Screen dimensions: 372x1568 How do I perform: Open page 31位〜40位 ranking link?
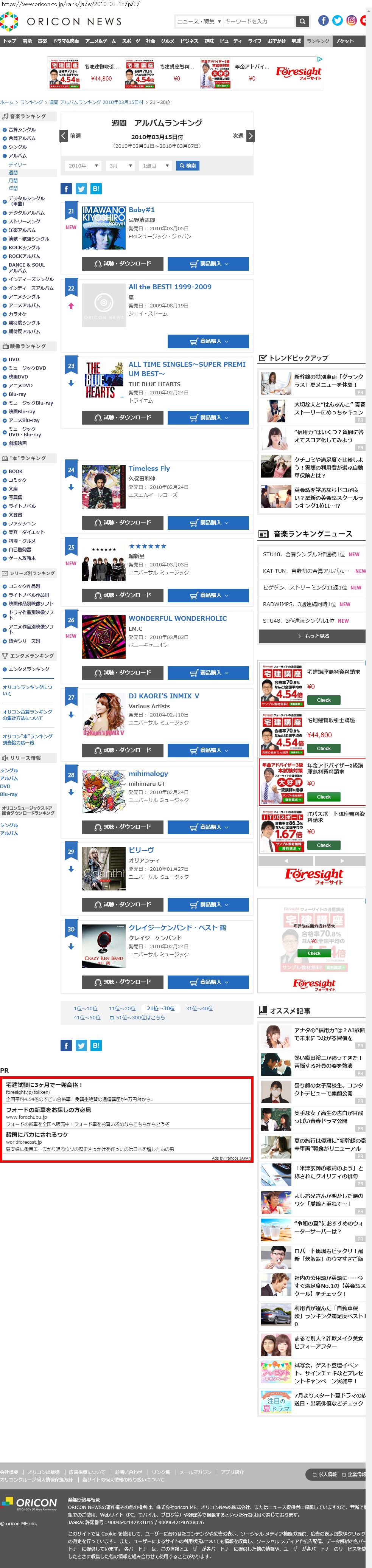199,1009
